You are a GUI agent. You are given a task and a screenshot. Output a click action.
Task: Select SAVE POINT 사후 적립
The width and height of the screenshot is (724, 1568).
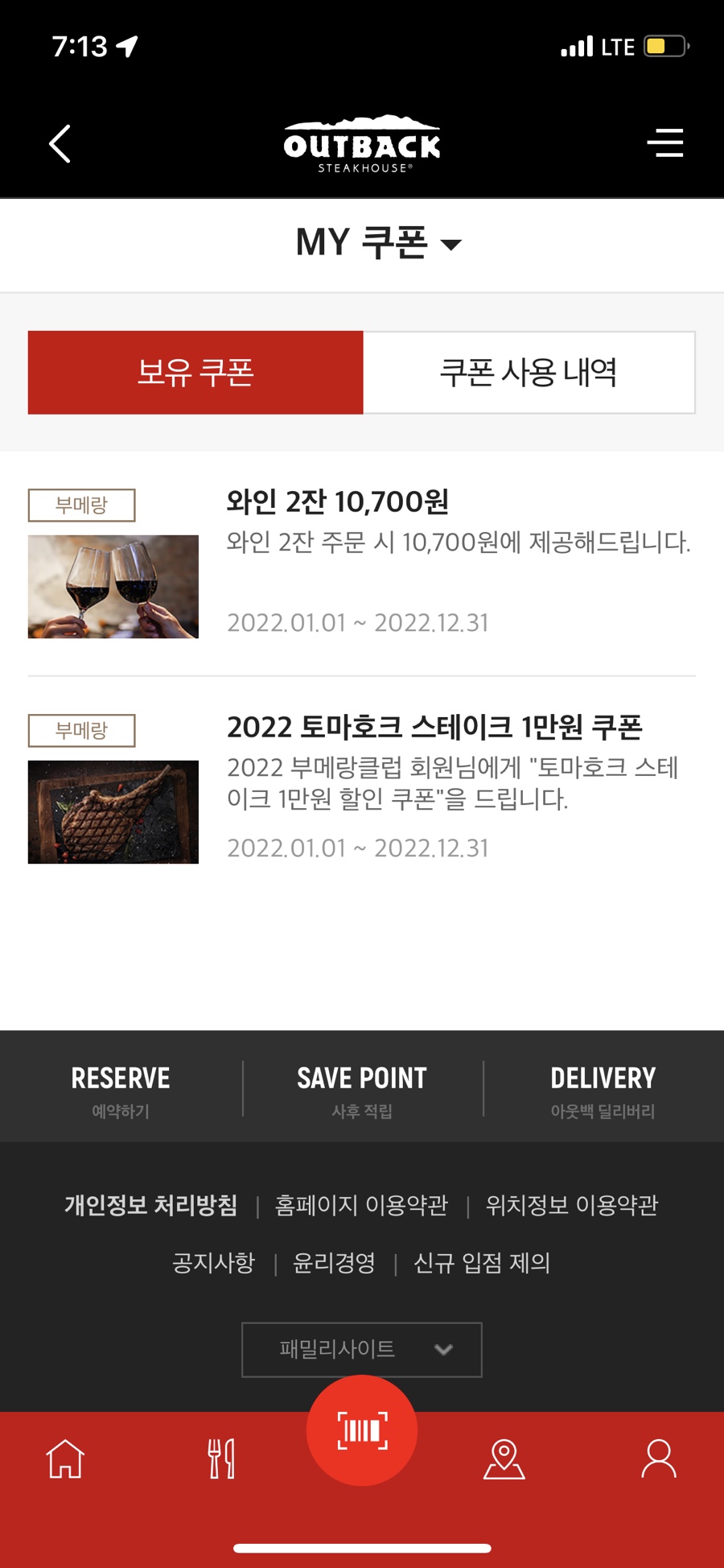(362, 1088)
